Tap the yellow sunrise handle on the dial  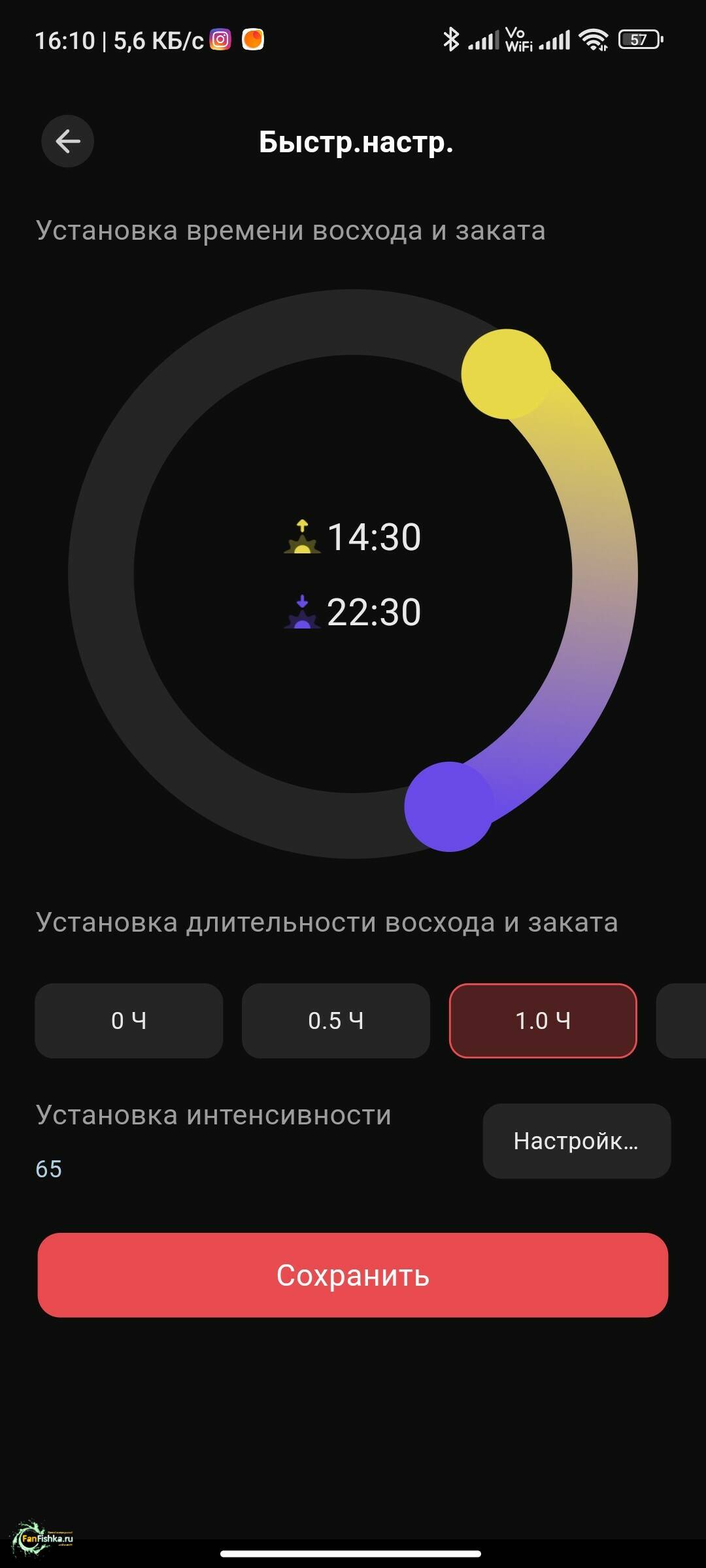(506, 374)
